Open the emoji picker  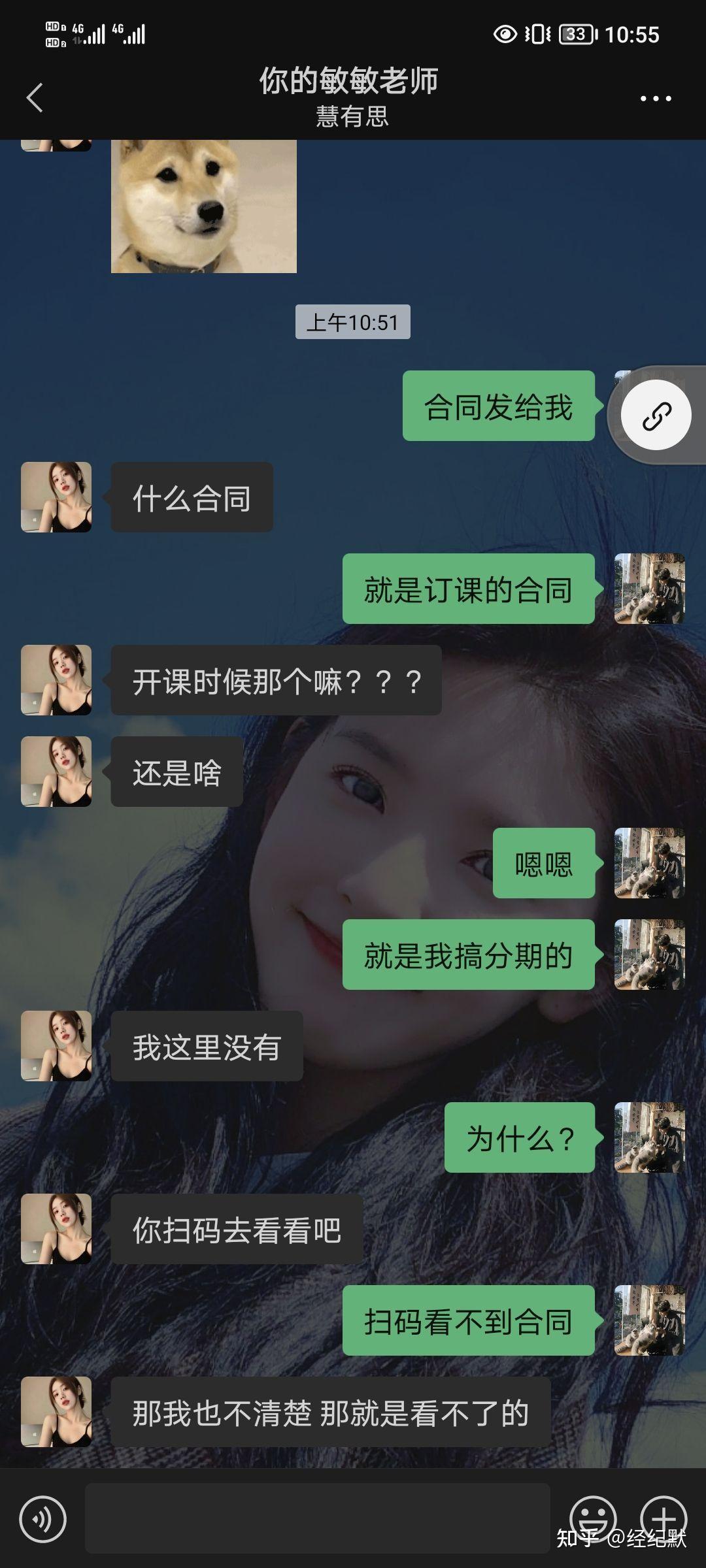tap(593, 1519)
